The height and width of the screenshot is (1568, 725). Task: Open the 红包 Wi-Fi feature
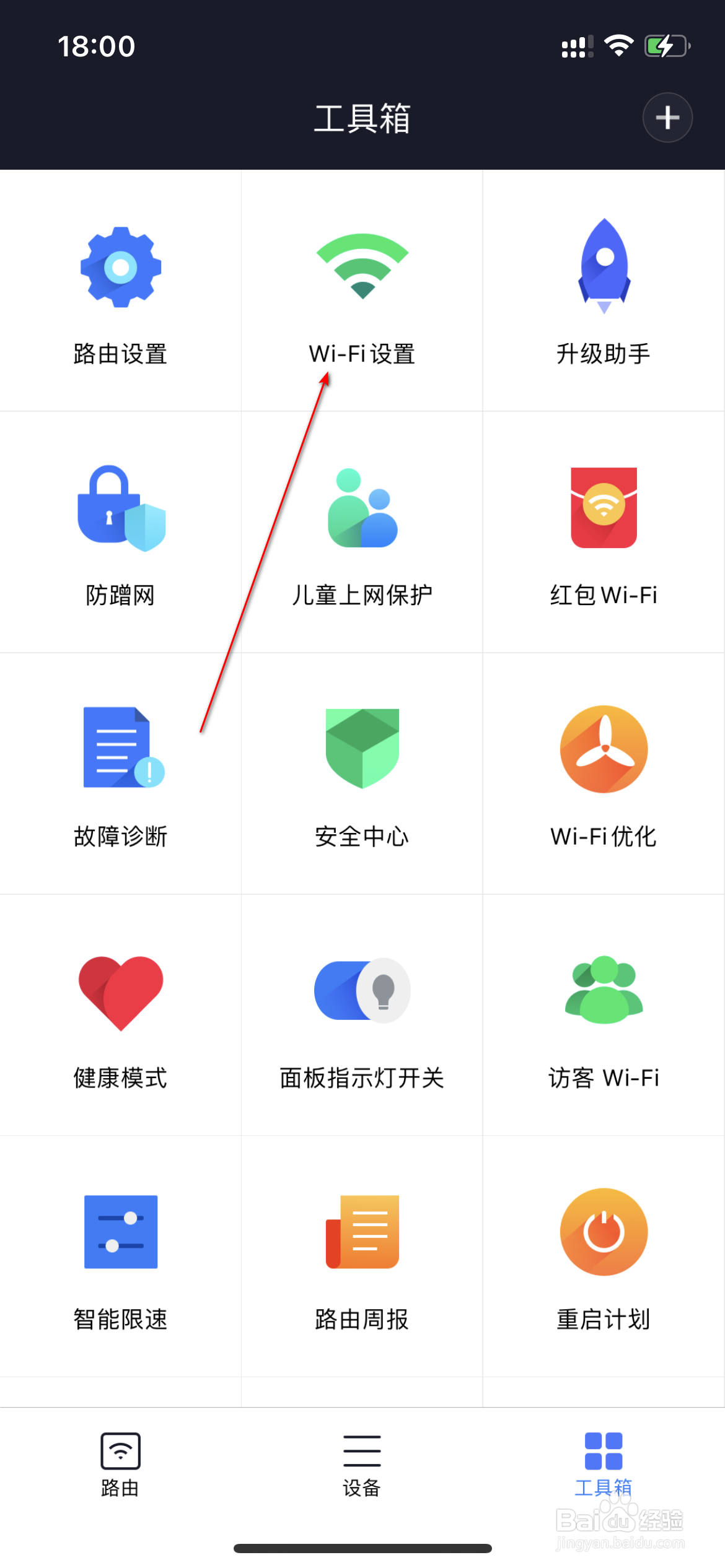coord(603,533)
